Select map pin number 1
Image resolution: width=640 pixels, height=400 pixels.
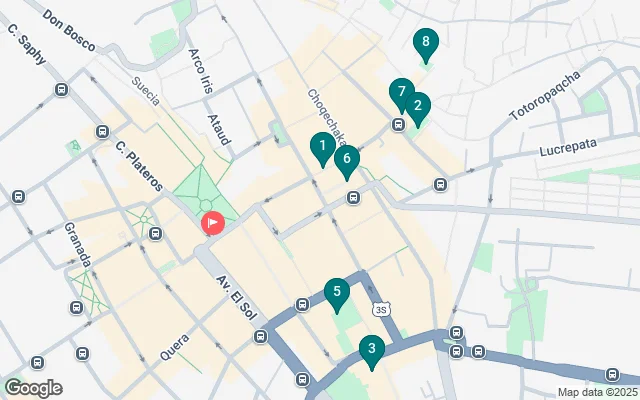pyautogui.click(x=322, y=148)
